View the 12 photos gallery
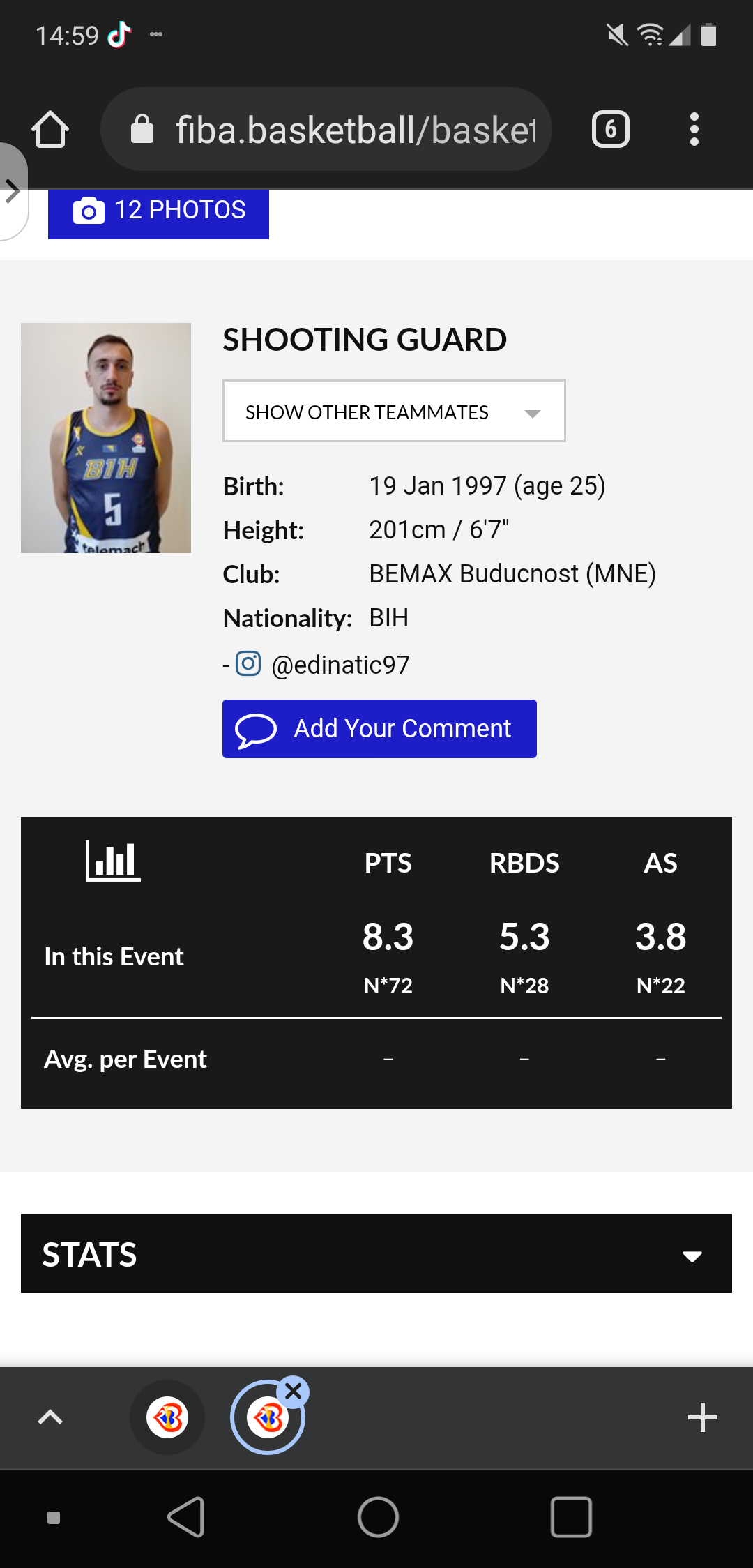 [x=159, y=211]
